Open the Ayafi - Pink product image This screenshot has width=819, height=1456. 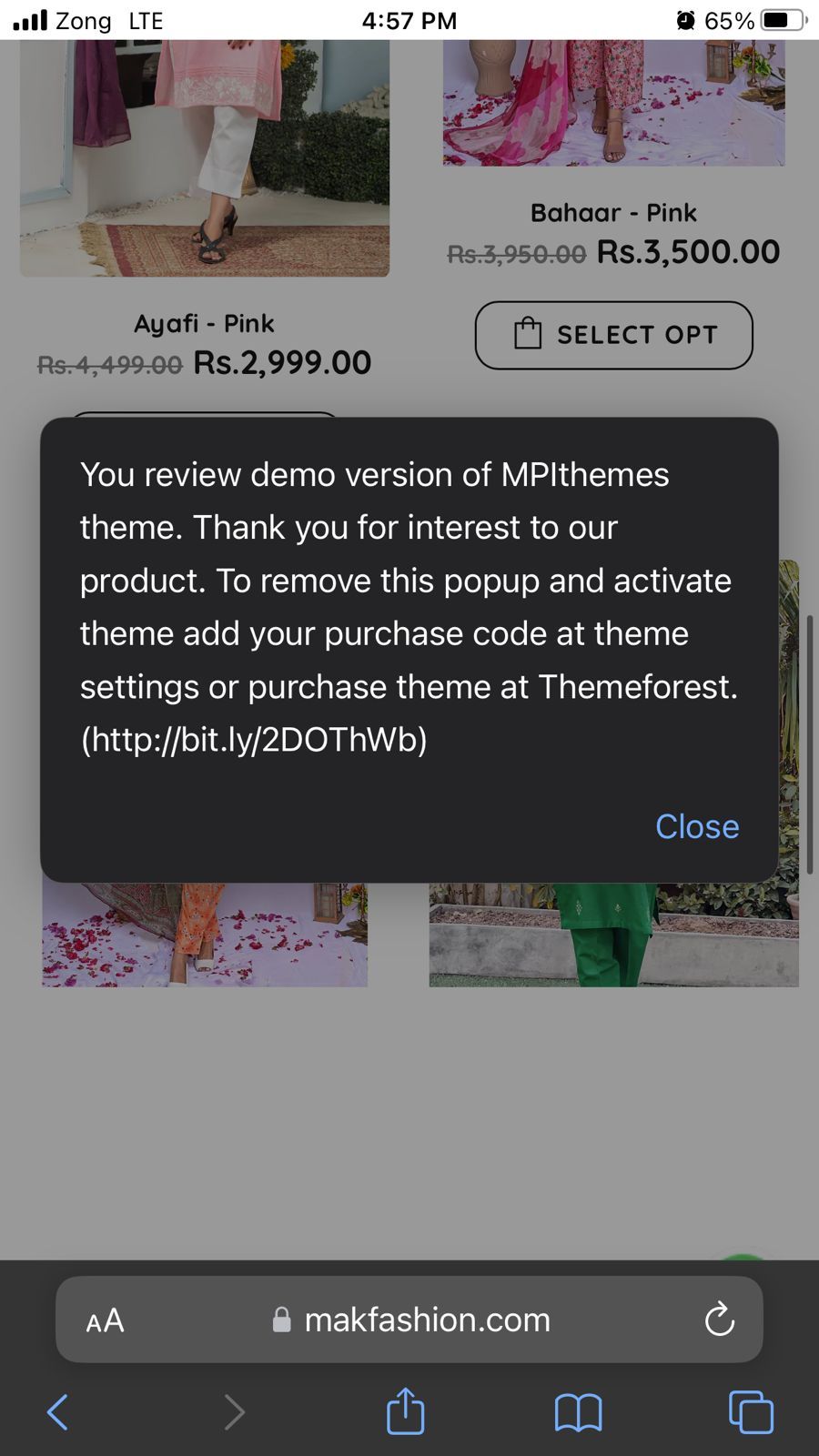(x=205, y=157)
